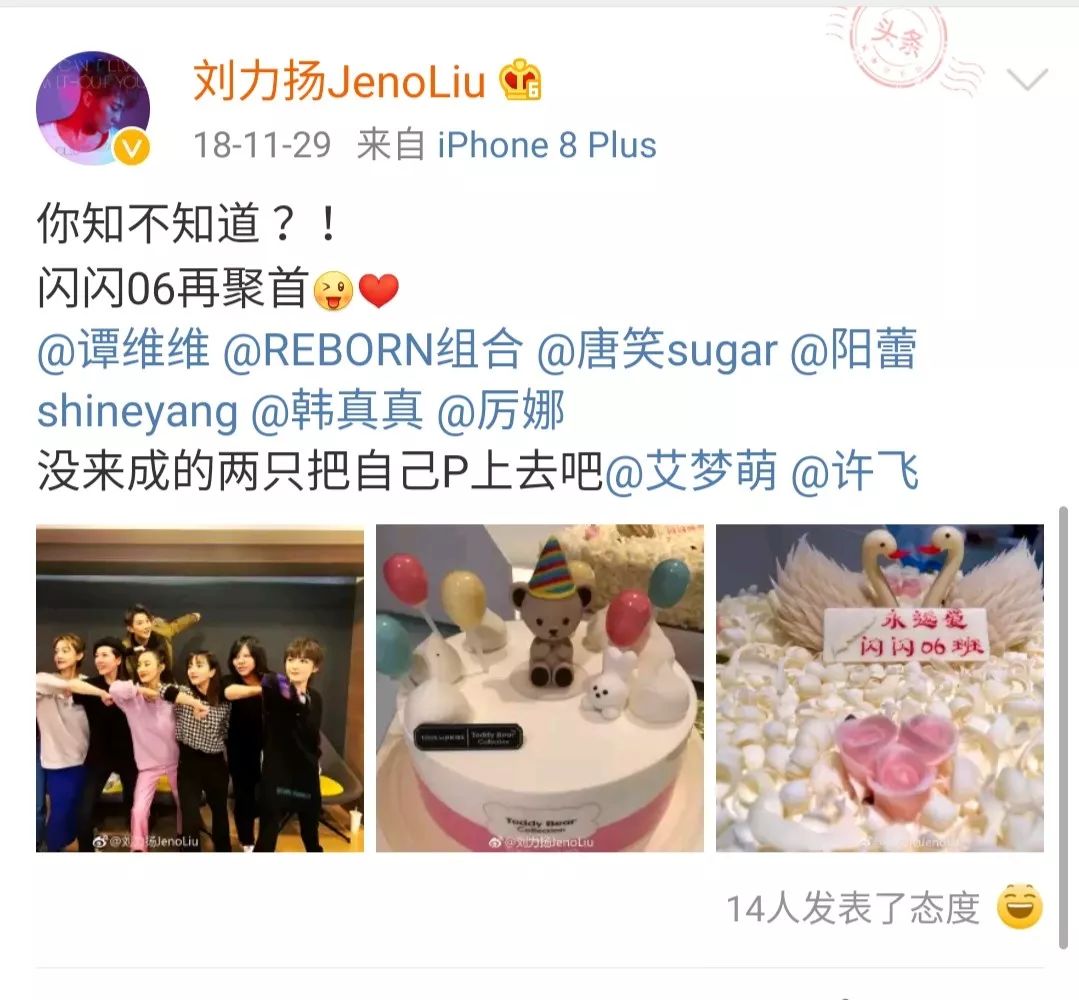This screenshot has height=1000, width=1079.
Task: Open 刘力扬JenoLiu's profile avatar
Action: pyautogui.click(x=93, y=108)
